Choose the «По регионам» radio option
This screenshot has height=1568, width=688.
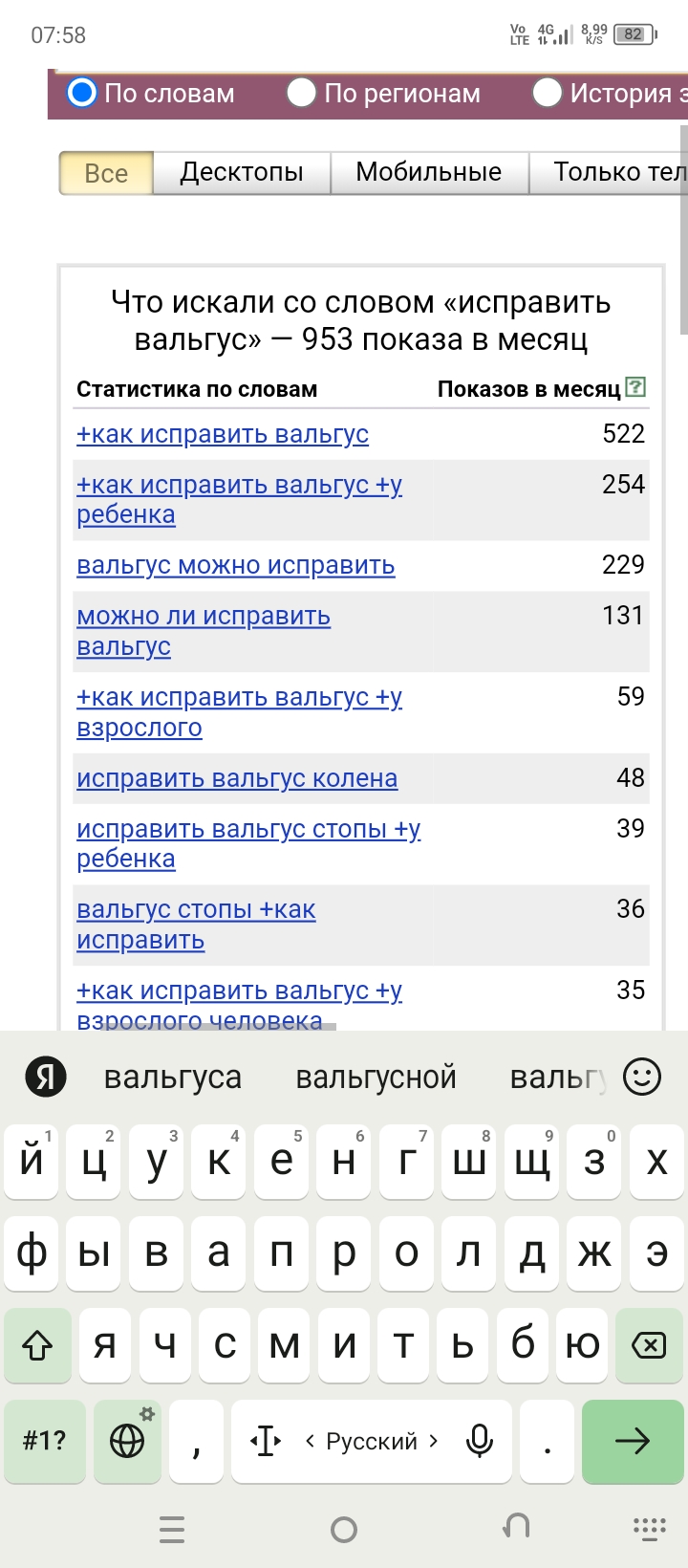(302, 93)
